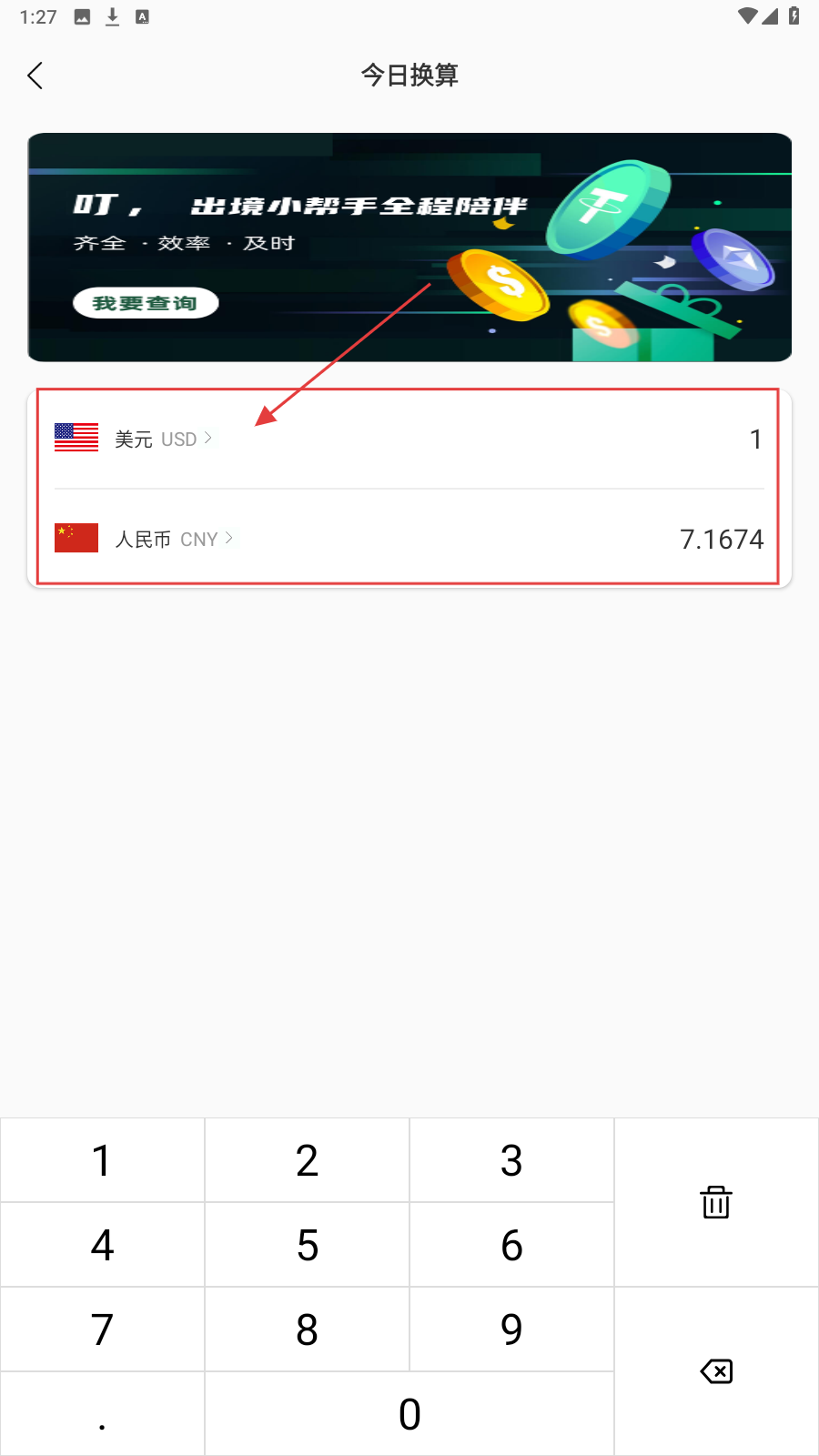Screen dimensions: 819x1456
Task: Enter digit 7 on the keypad
Action: (x=102, y=1330)
